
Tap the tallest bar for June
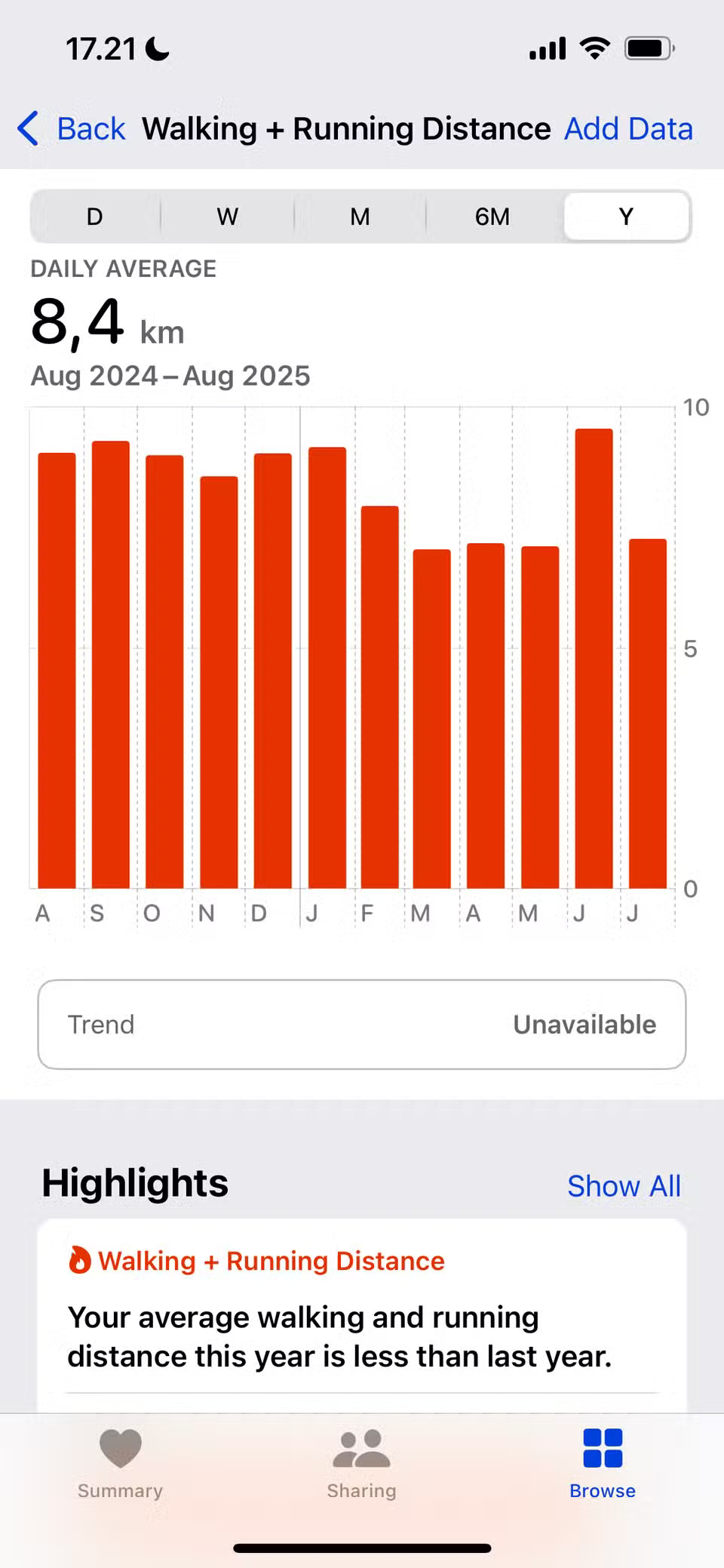tap(594, 656)
